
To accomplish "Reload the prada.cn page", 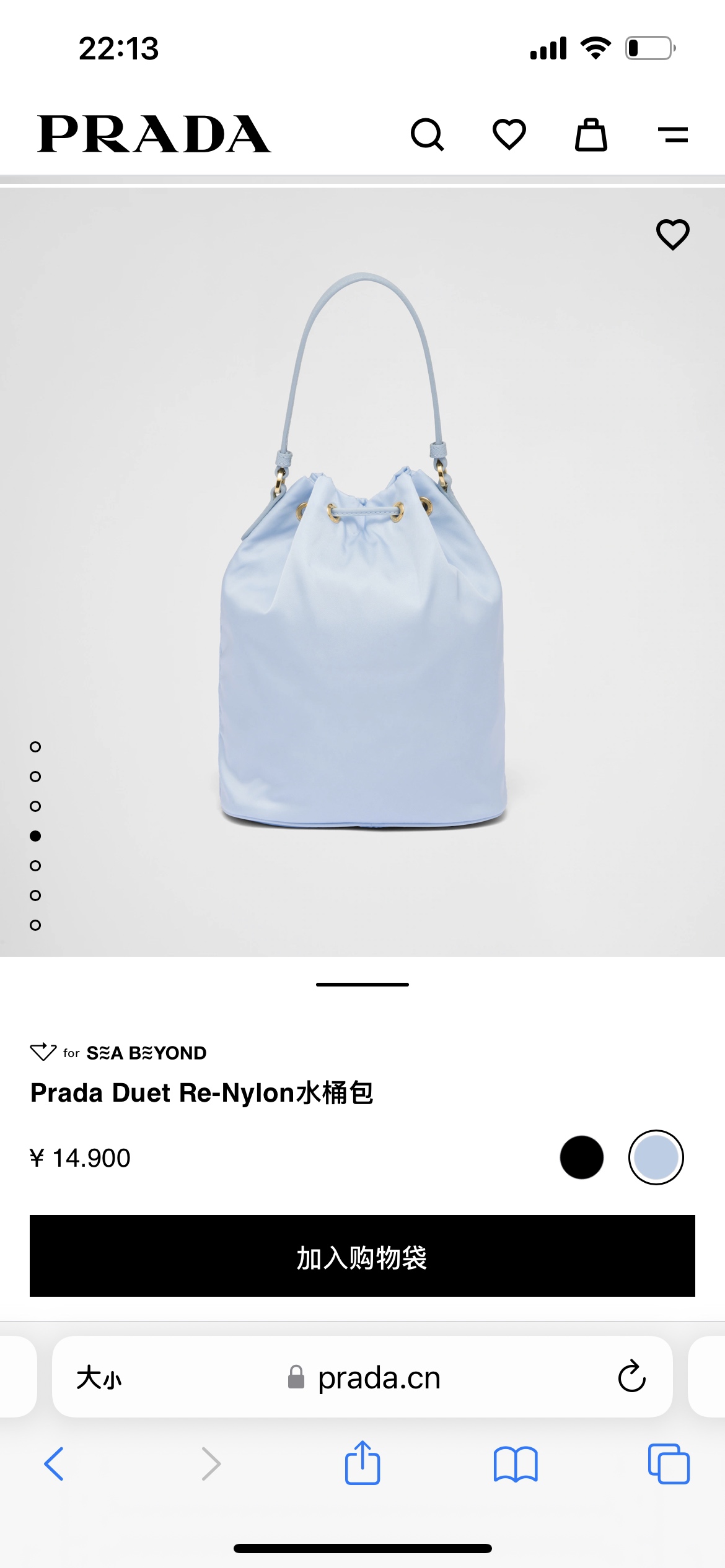I will [631, 1377].
